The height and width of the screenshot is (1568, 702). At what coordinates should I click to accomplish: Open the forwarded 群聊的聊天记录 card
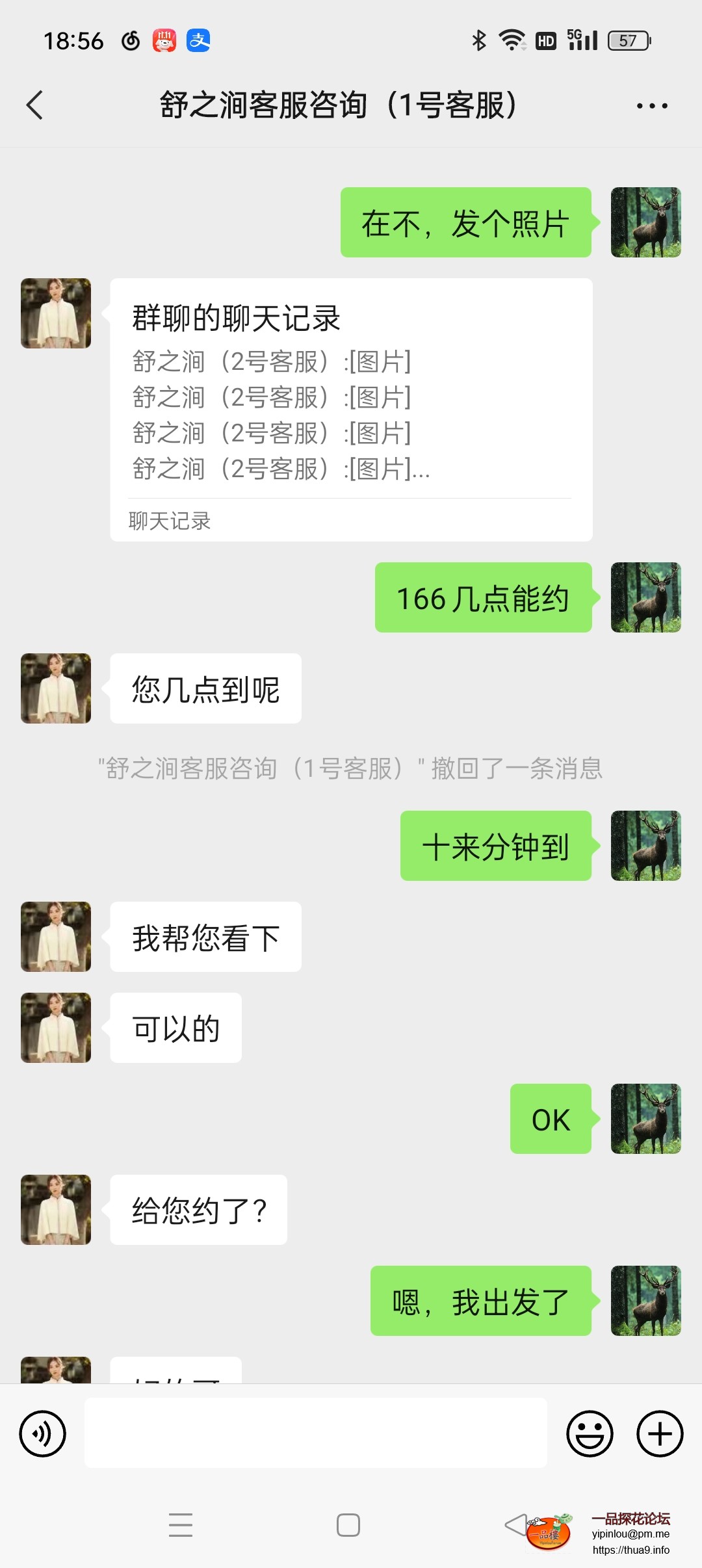tap(351, 410)
